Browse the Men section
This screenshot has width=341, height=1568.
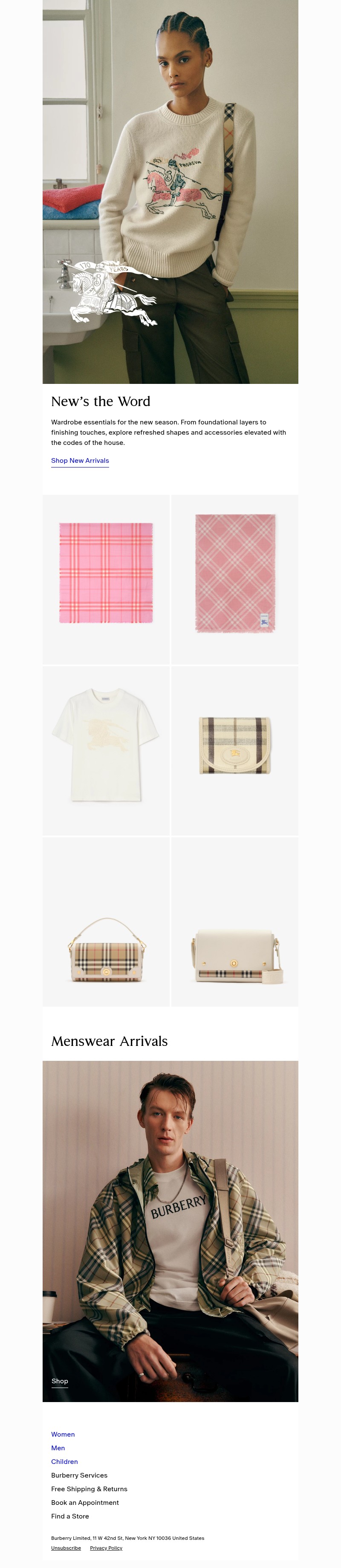coord(58,1448)
